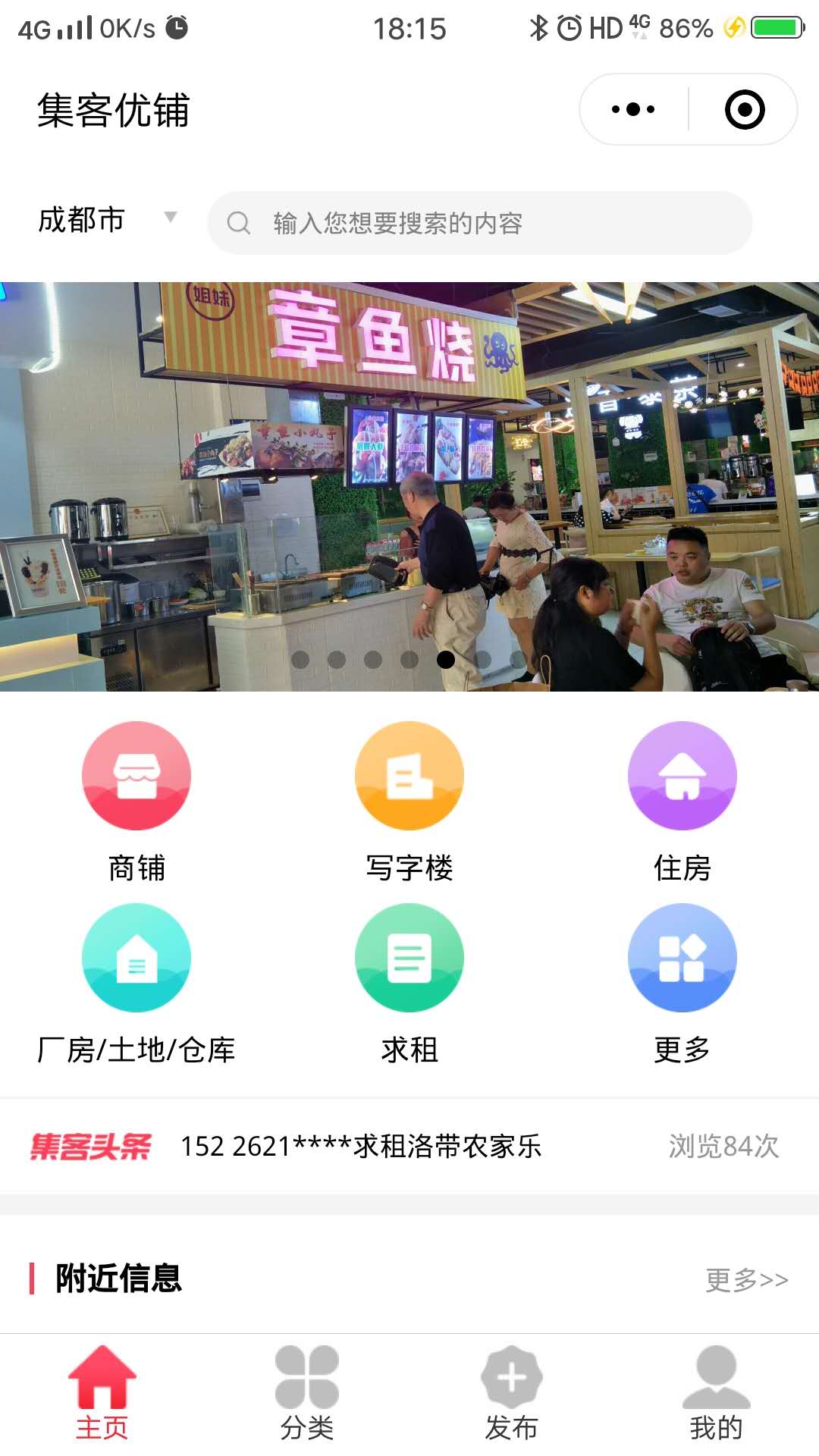Open the 商铺 shops category icon
The width and height of the screenshot is (819, 1456).
[x=136, y=777]
